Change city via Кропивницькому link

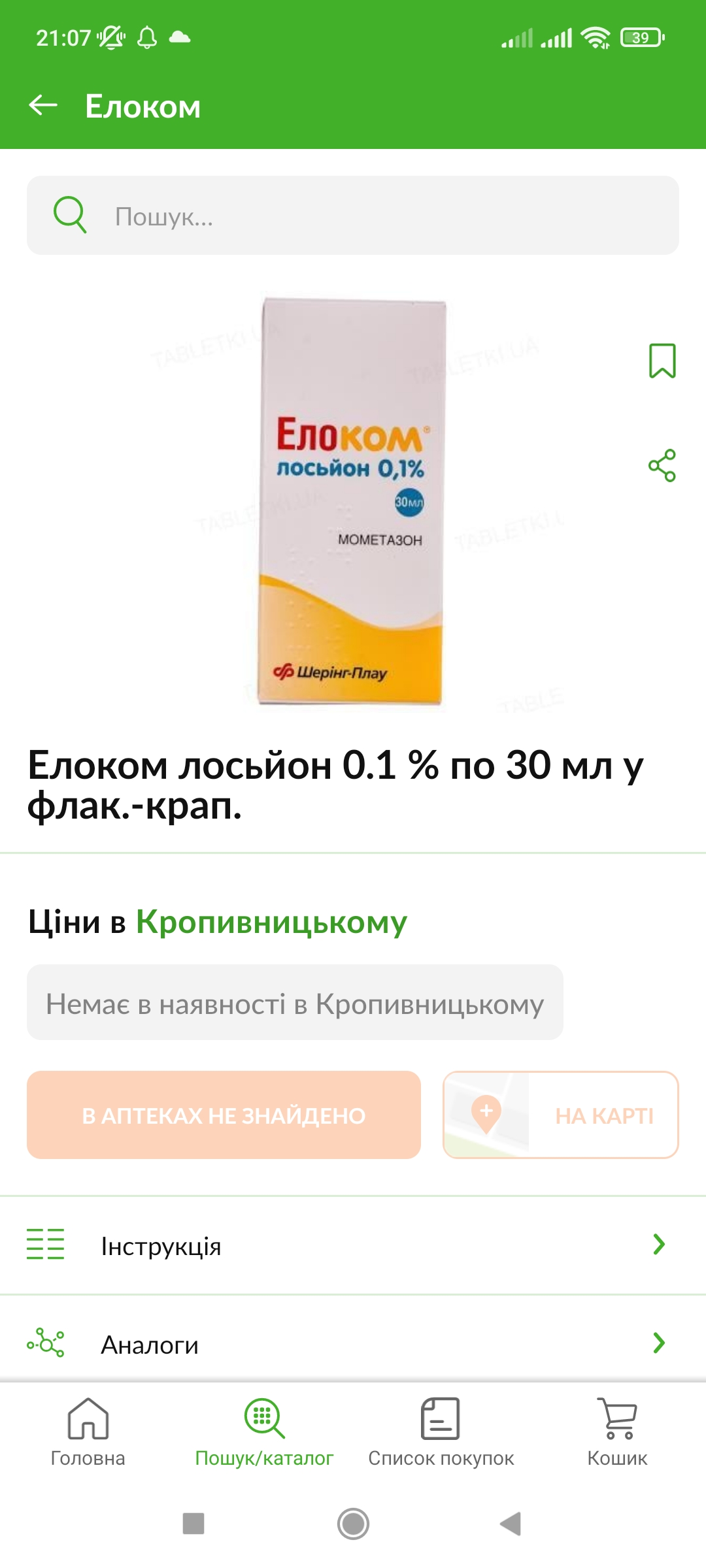(271, 922)
